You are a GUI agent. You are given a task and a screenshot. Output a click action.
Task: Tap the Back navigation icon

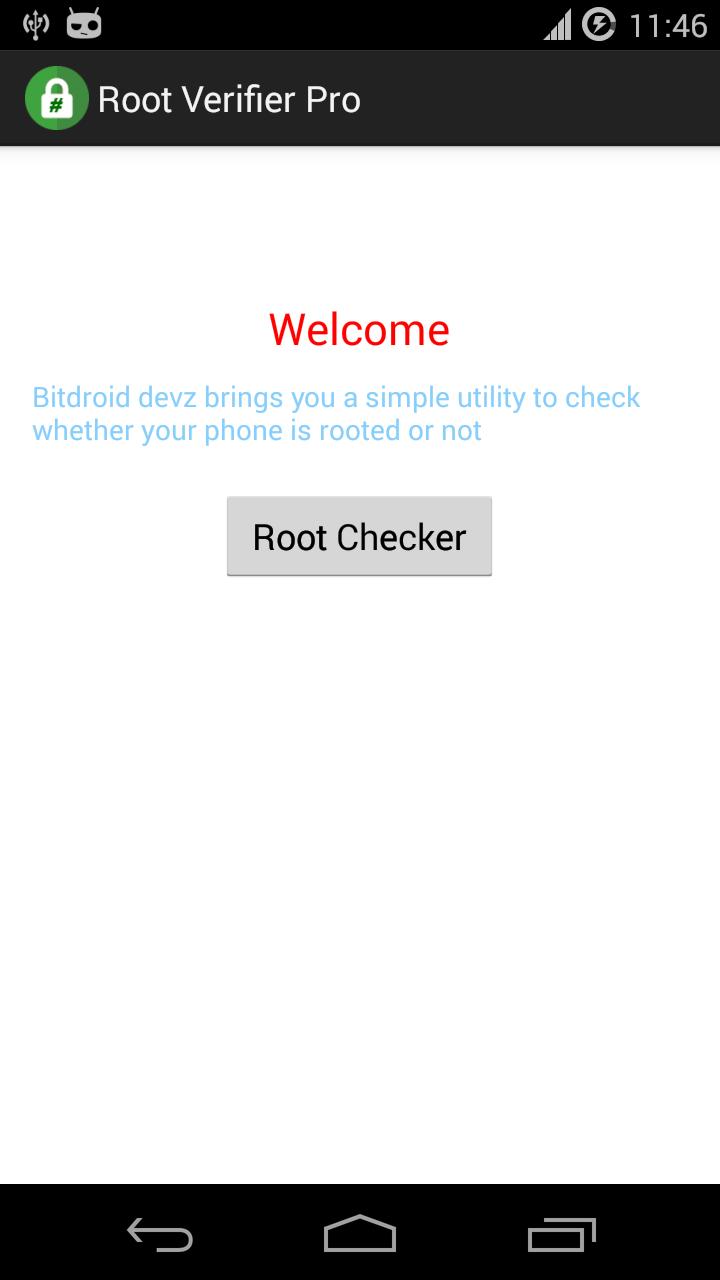[x=160, y=1235]
